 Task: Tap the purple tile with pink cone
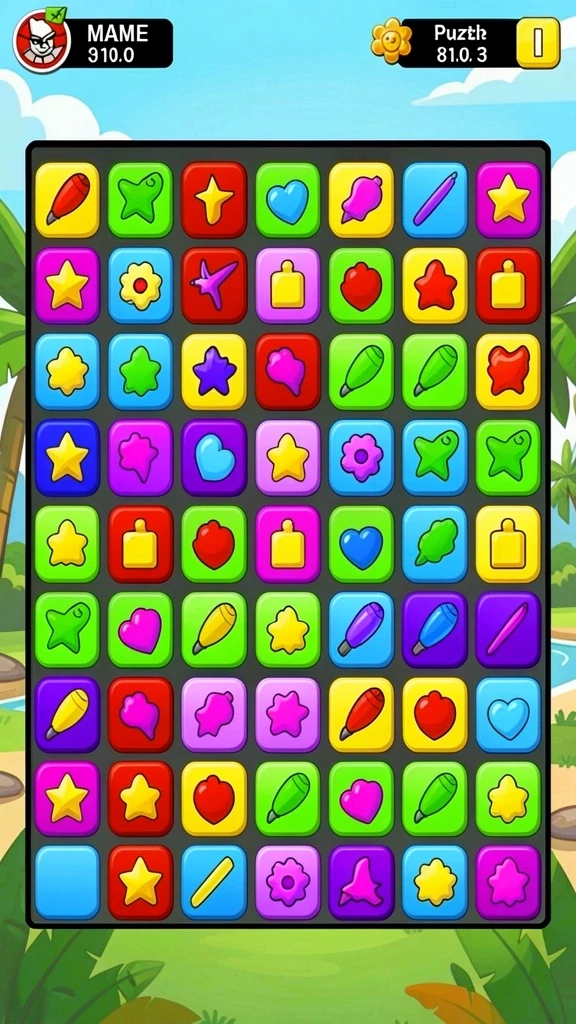point(361,883)
